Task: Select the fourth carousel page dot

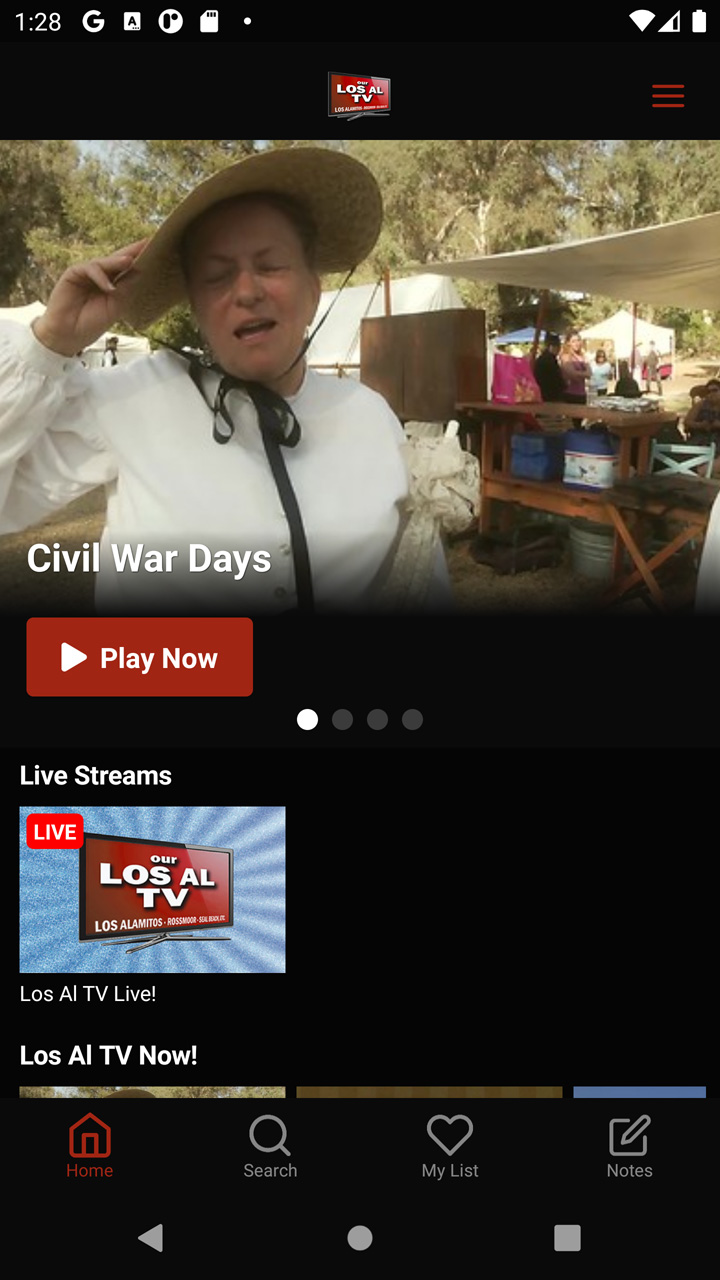Action: pyautogui.click(x=412, y=720)
